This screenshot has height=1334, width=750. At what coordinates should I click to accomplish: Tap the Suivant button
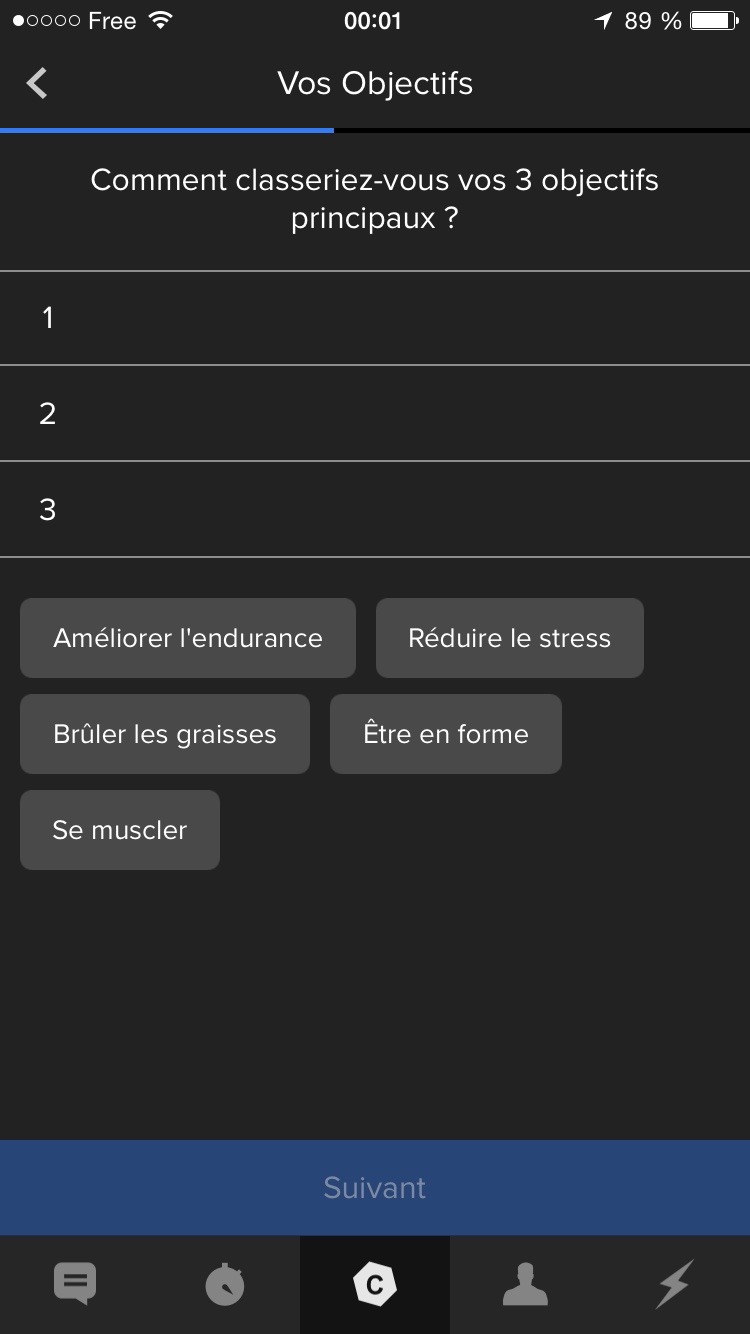coord(375,1188)
